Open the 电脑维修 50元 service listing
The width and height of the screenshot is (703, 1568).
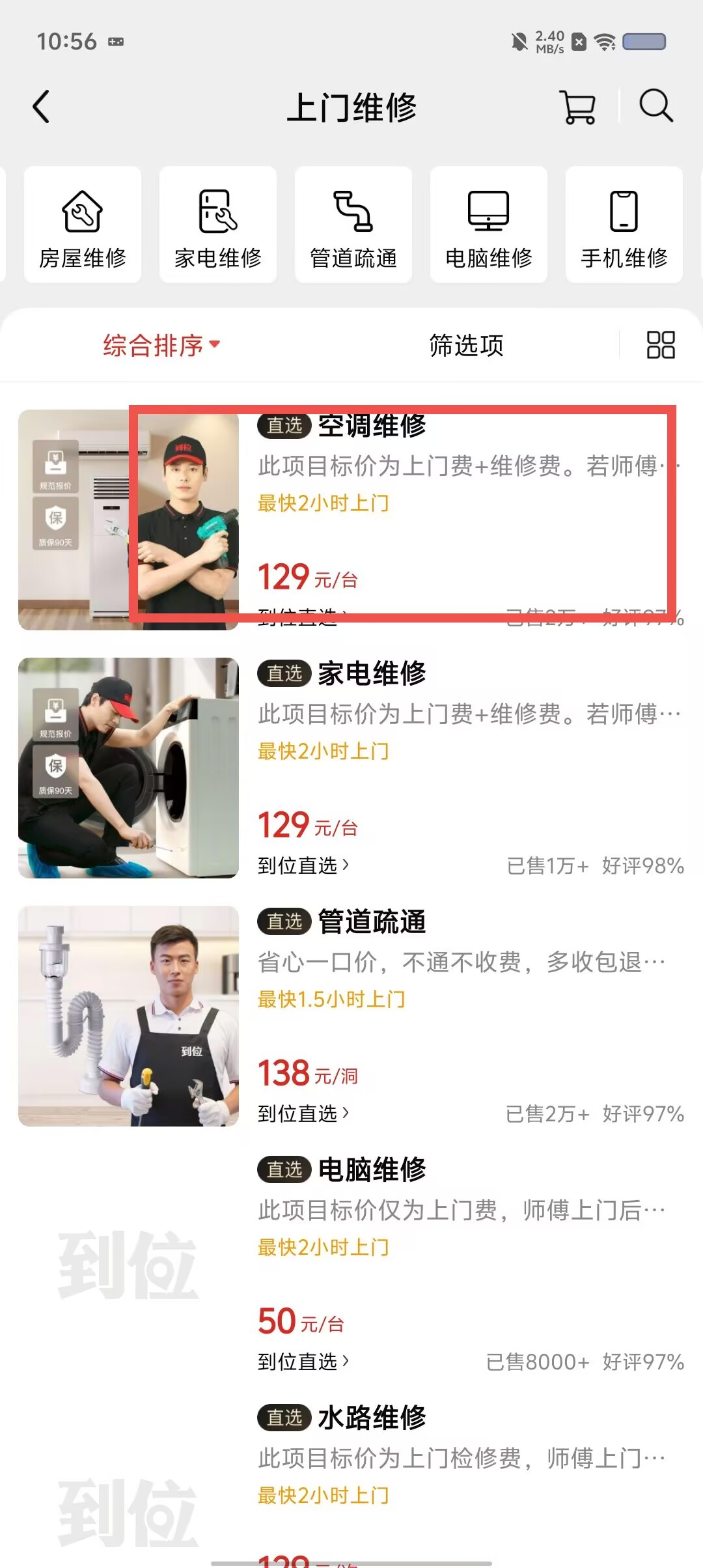pos(351,1264)
